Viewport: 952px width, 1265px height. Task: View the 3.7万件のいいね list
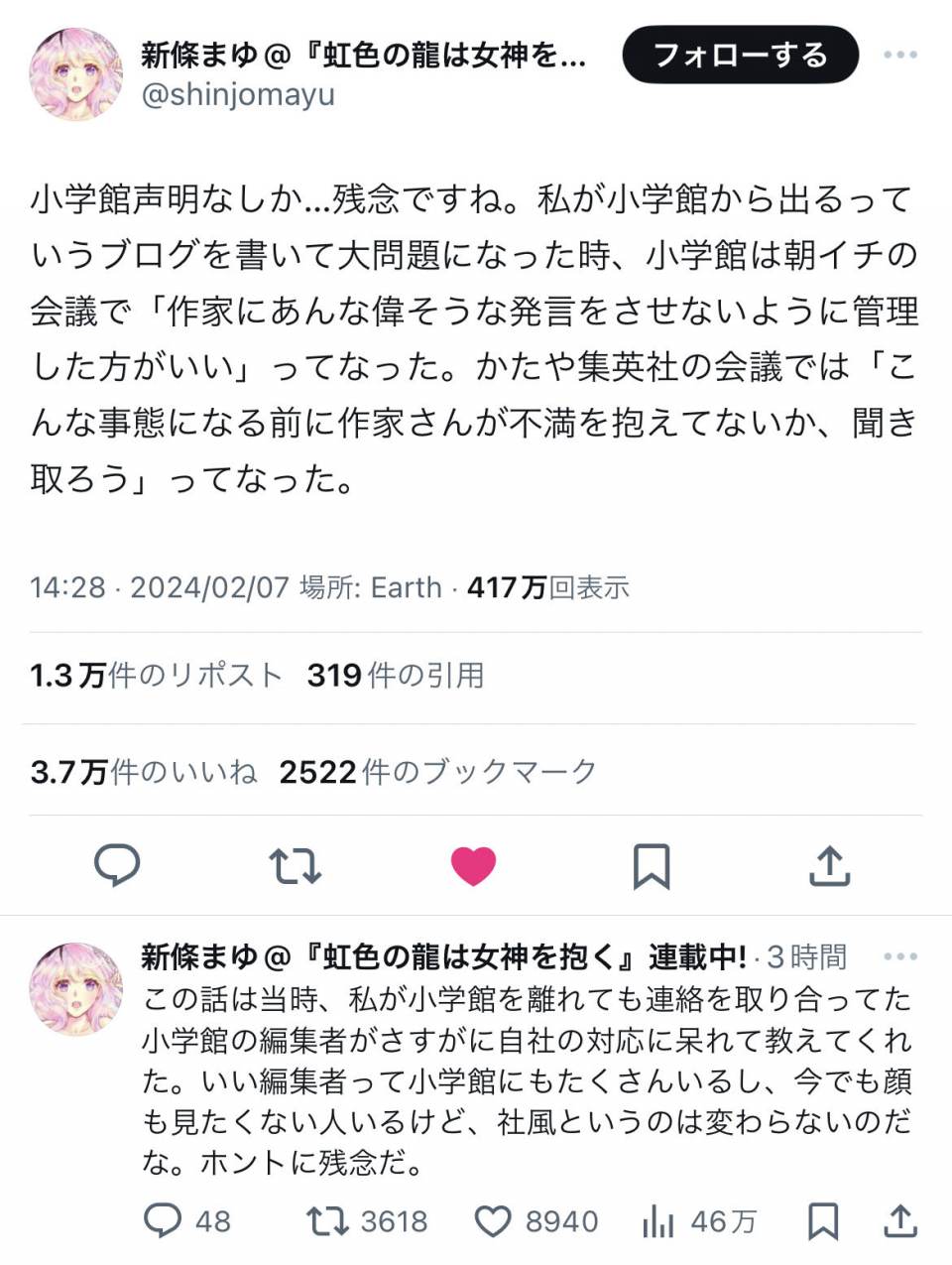(144, 772)
